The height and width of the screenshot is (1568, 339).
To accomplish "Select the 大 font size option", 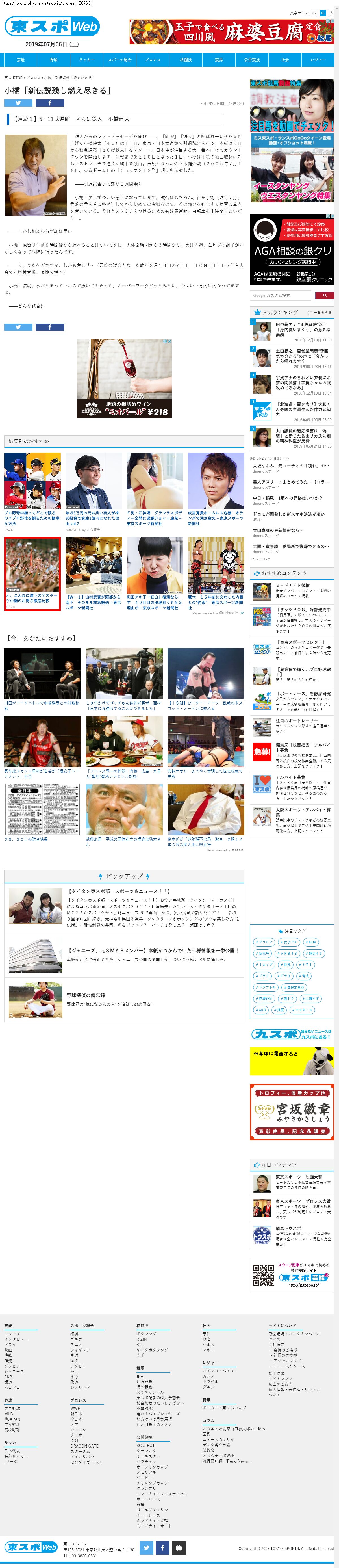I will coord(331,12).
